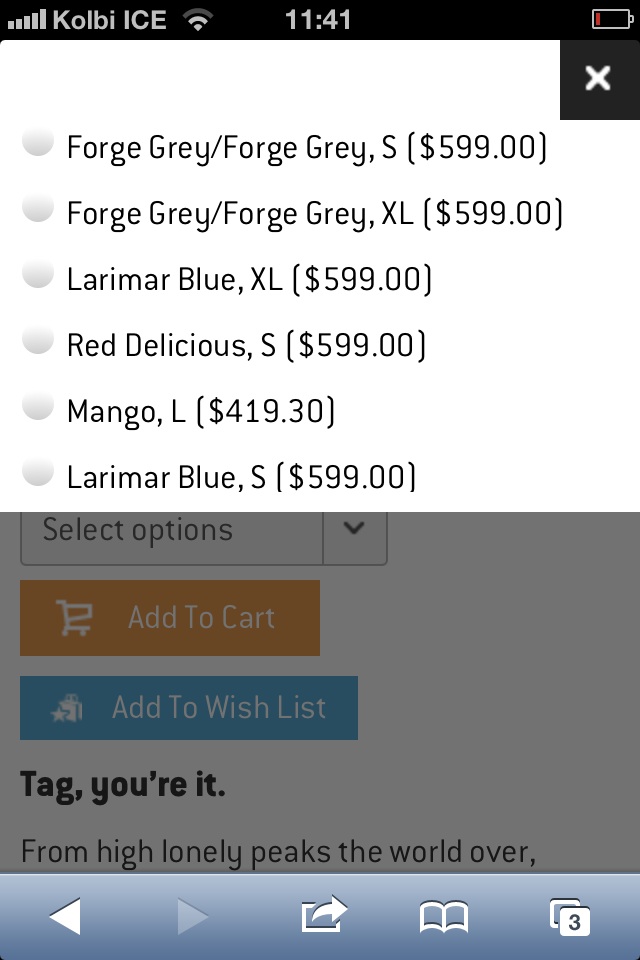The height and width of the screenshot is (960, 640).
Task: Go back in the browser toolbar
Action: tap(65, 916)
